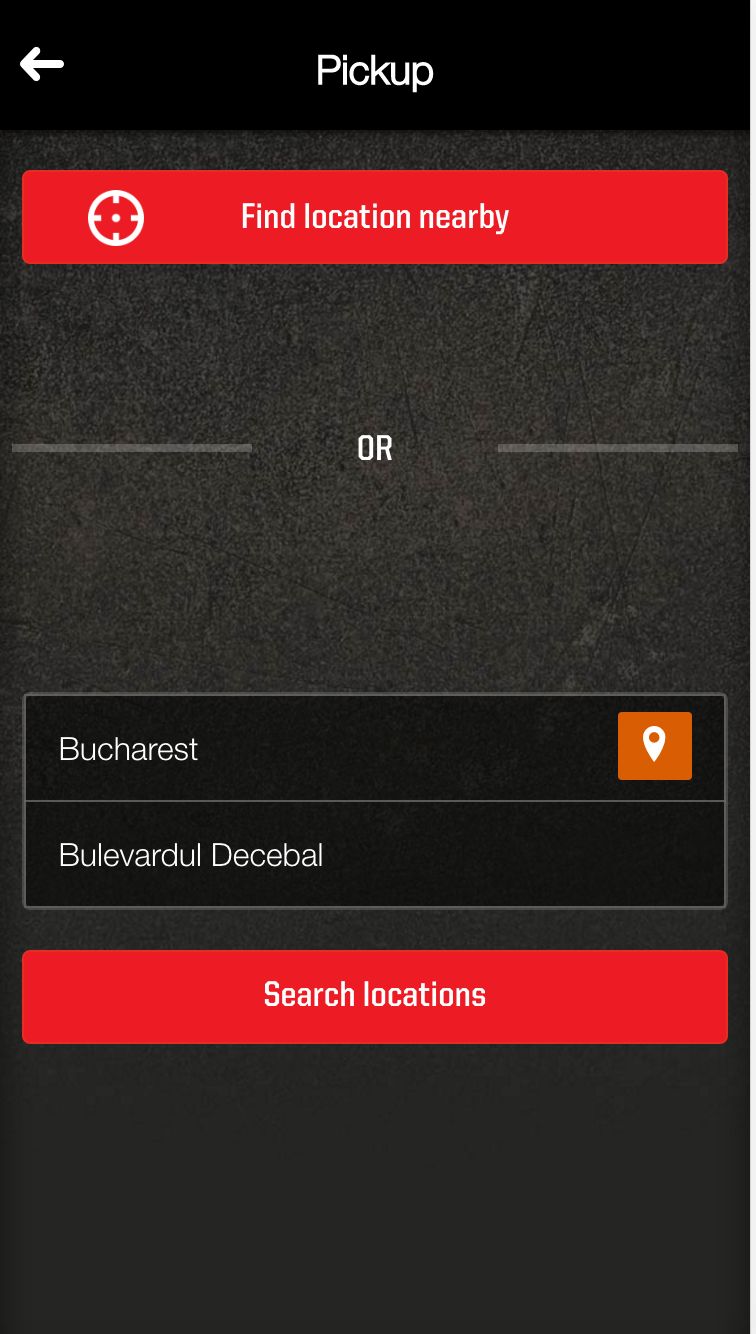Tap the orange map pin icon
Viewport: 756px width, 1334px height.
[654, 746]
